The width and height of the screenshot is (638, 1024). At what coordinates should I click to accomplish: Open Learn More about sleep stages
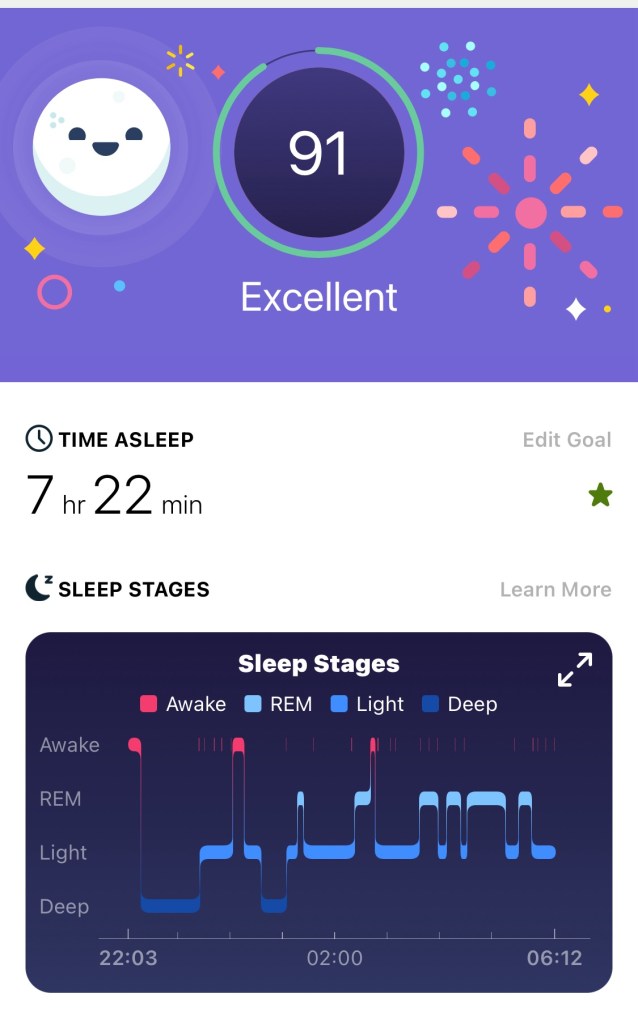click(x=555, y=590)
